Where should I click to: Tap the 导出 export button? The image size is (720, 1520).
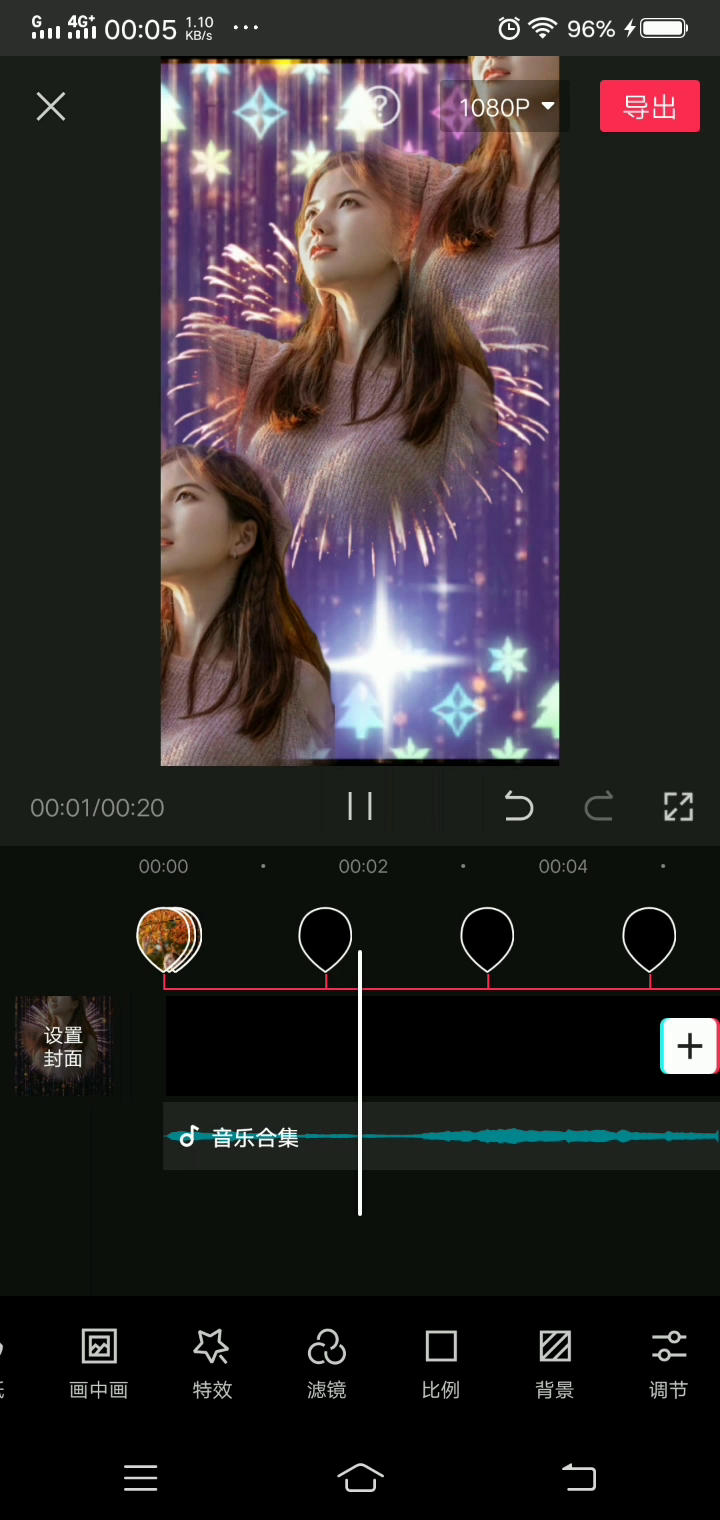point(649,107)
